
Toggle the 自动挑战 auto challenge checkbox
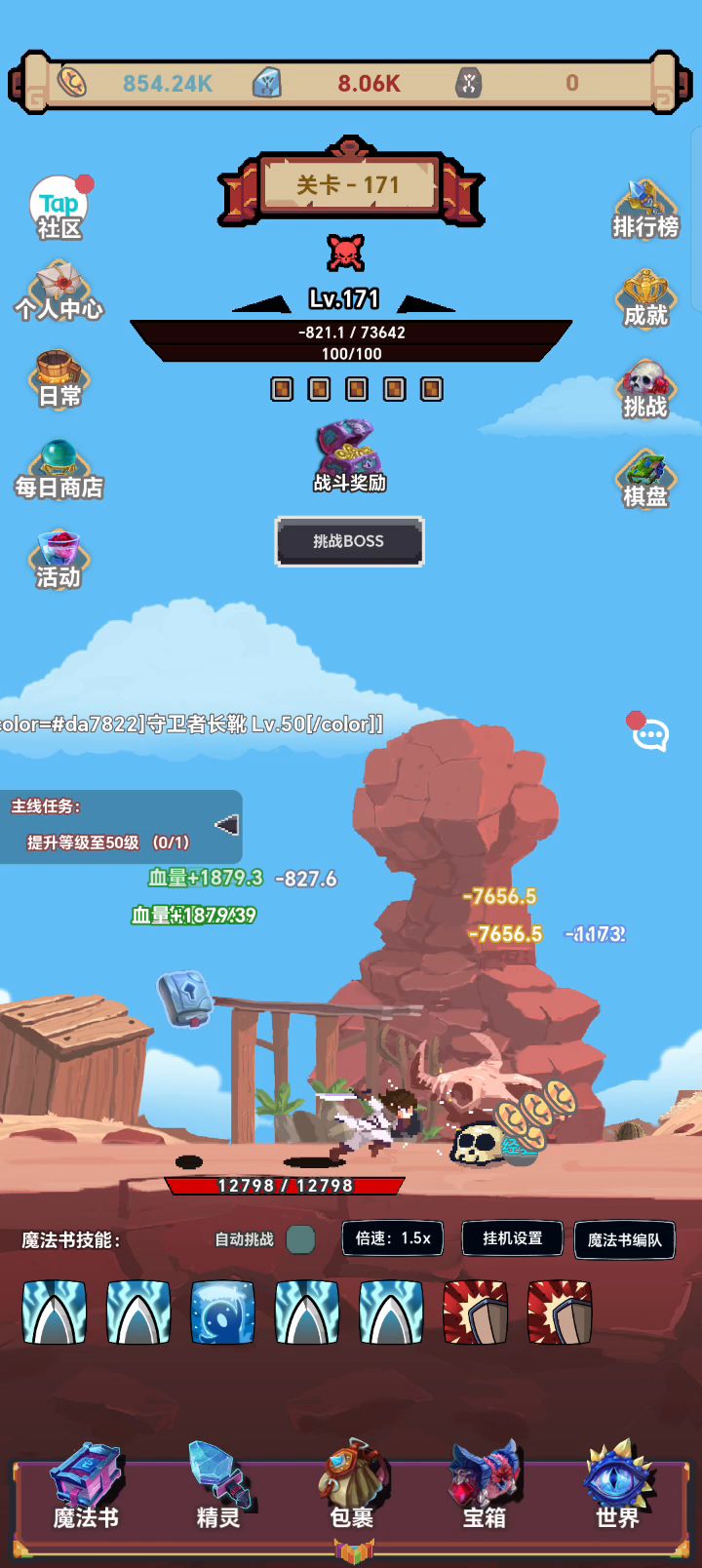[300, 1239]
